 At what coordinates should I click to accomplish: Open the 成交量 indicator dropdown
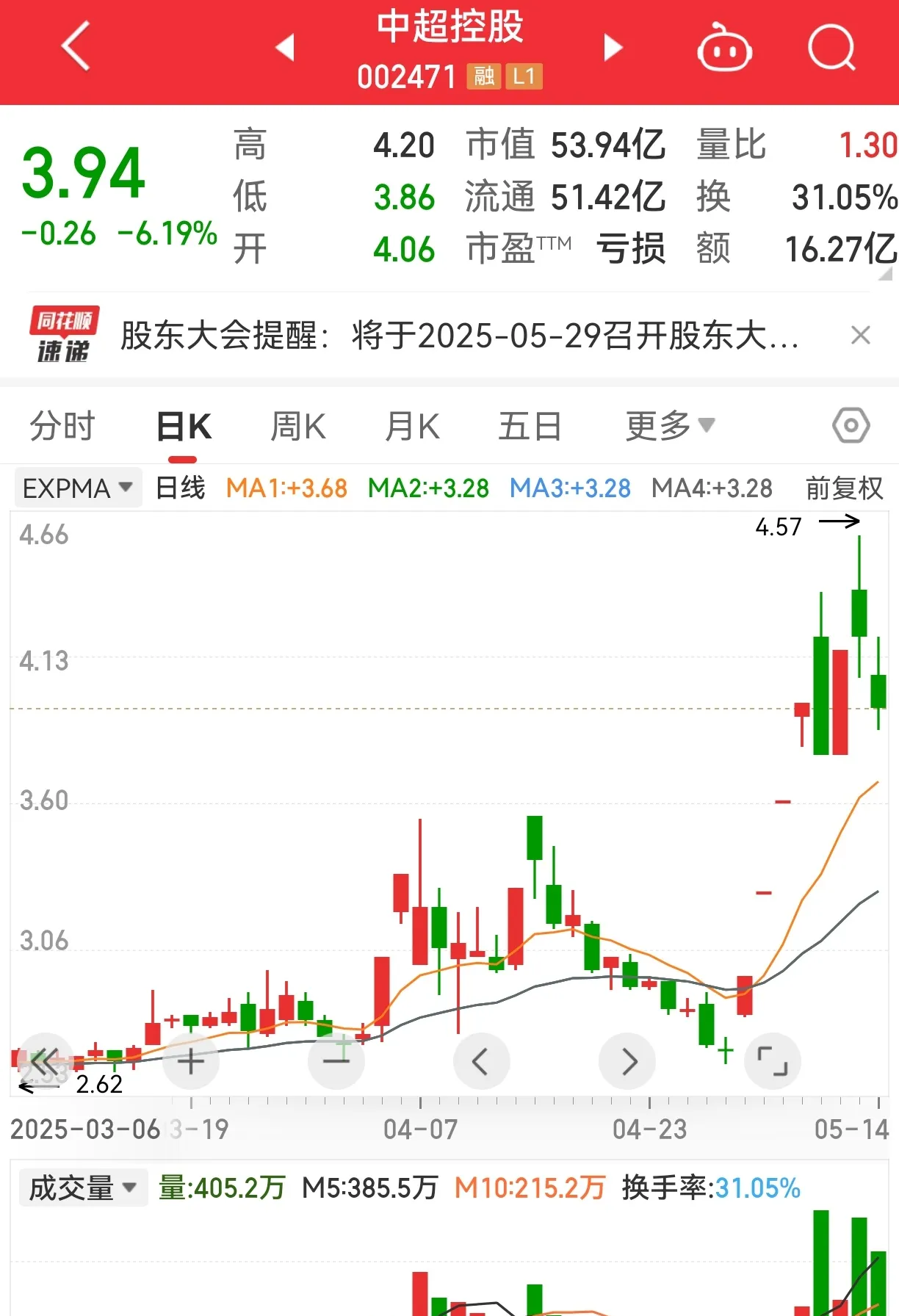pyautogui.click(x=82, y=1187)
